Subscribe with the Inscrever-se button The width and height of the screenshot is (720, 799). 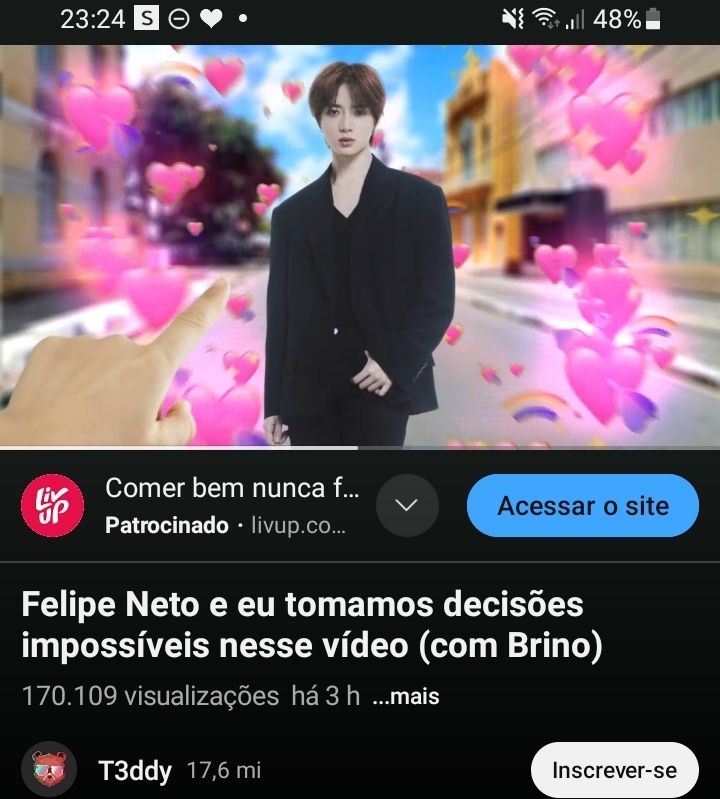[x=613, y=770]
